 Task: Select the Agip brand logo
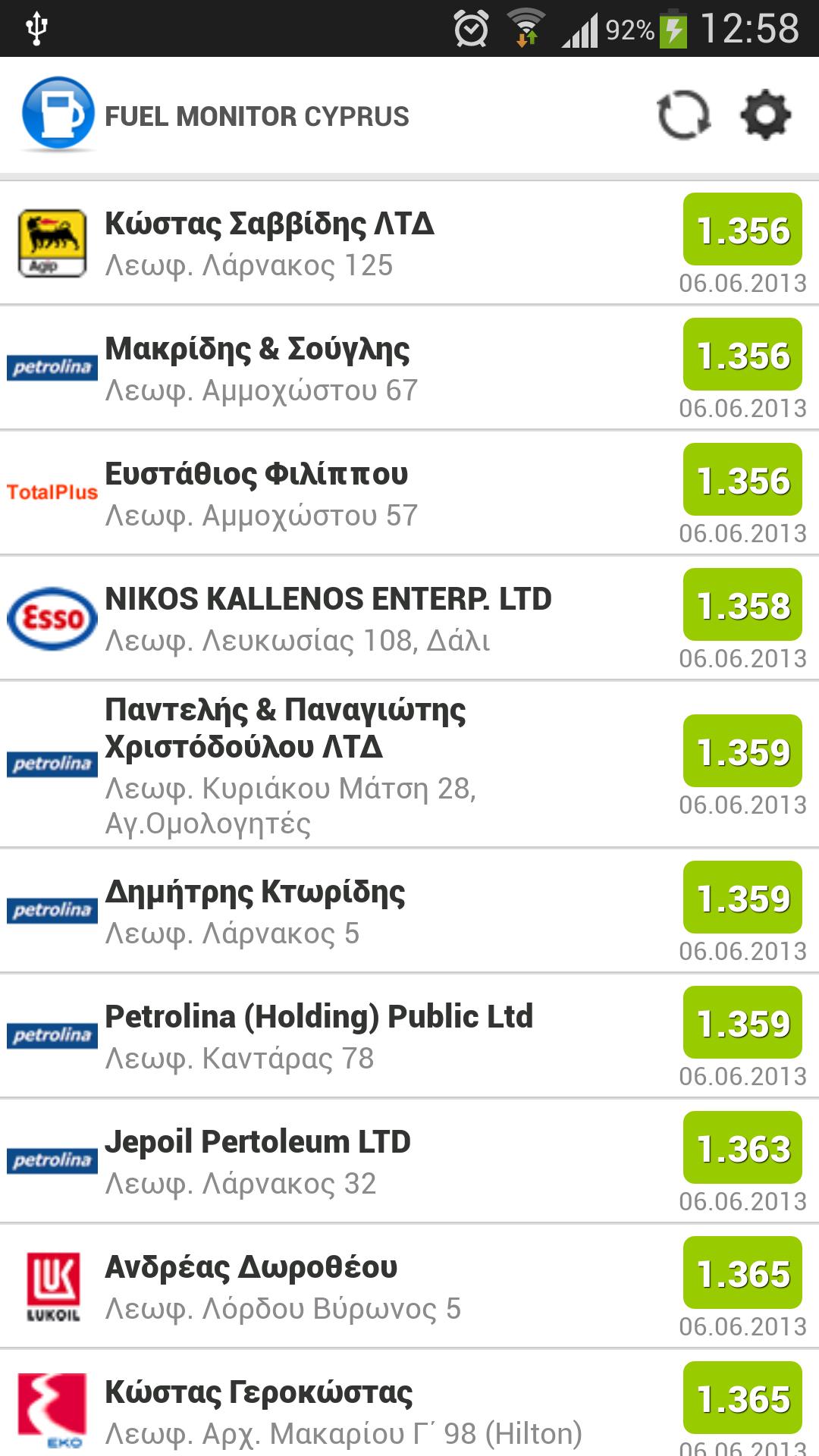click(50, 240)
